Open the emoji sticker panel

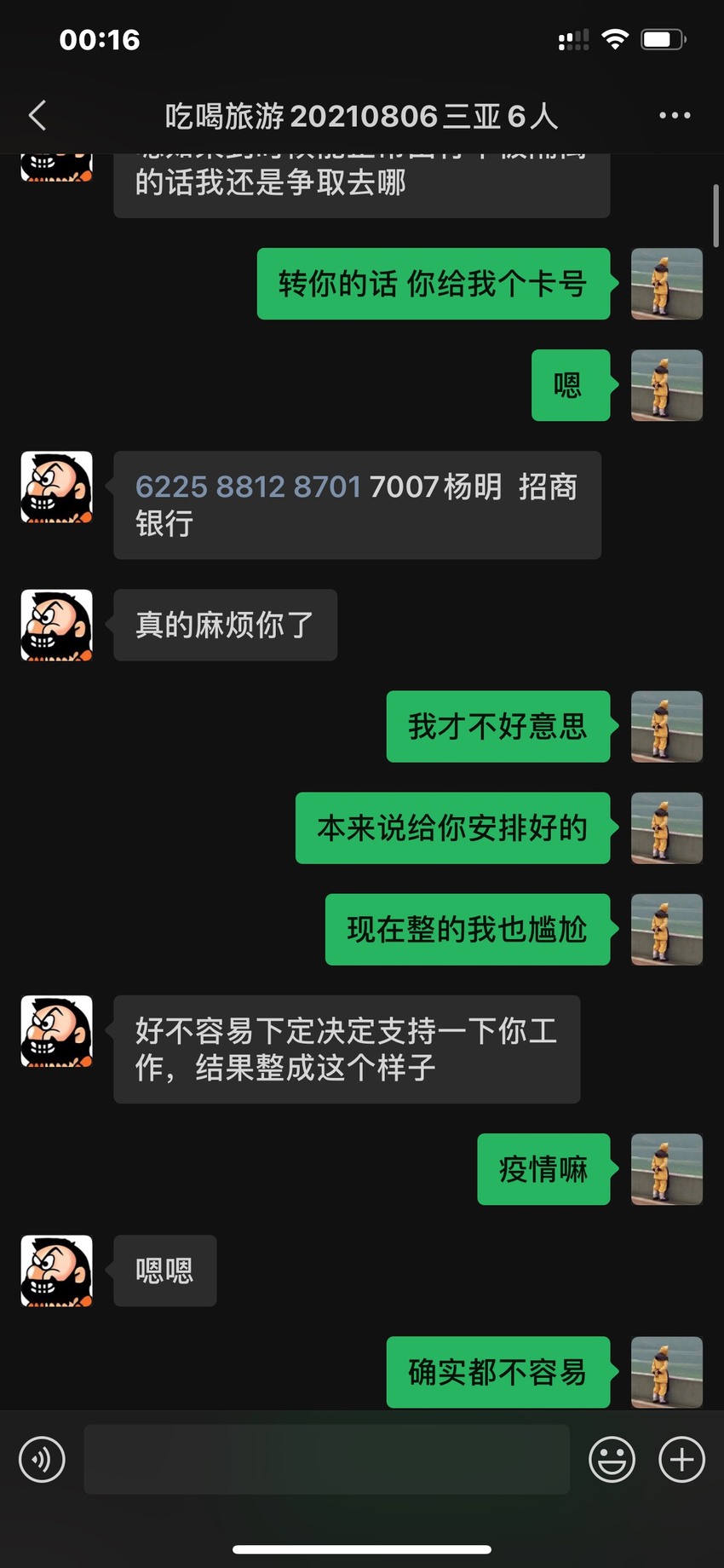click(612, 1460)
